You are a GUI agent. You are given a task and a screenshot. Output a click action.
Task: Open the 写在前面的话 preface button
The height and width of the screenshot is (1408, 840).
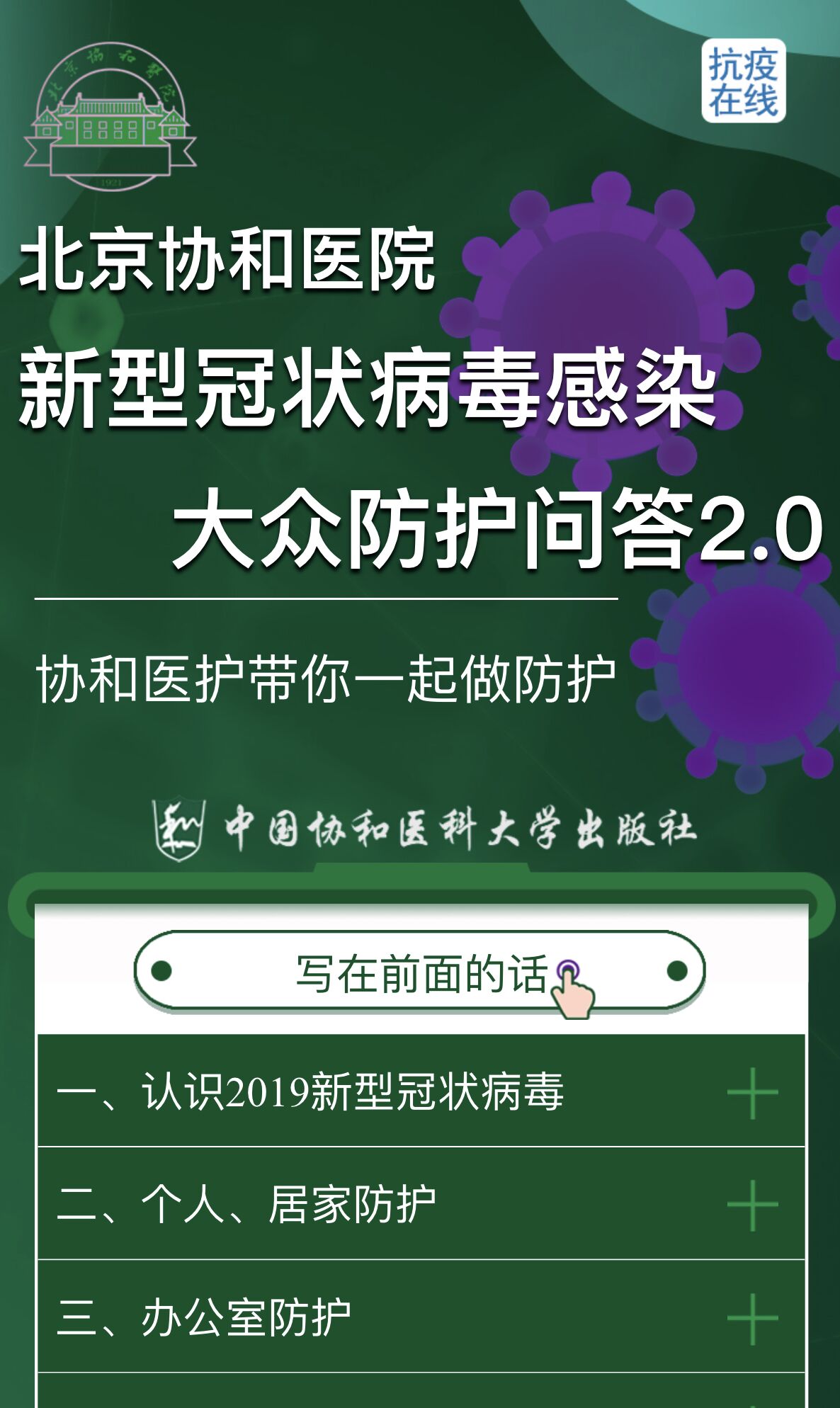point(419,972)
